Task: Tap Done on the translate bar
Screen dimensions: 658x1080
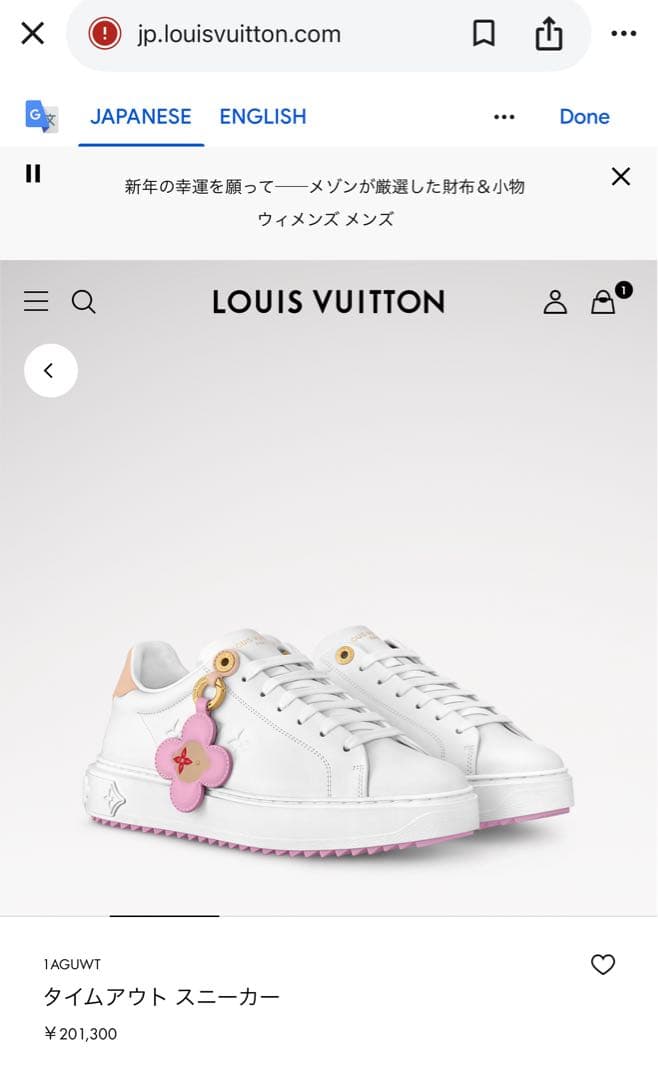Action: click(x=584, y=117)
